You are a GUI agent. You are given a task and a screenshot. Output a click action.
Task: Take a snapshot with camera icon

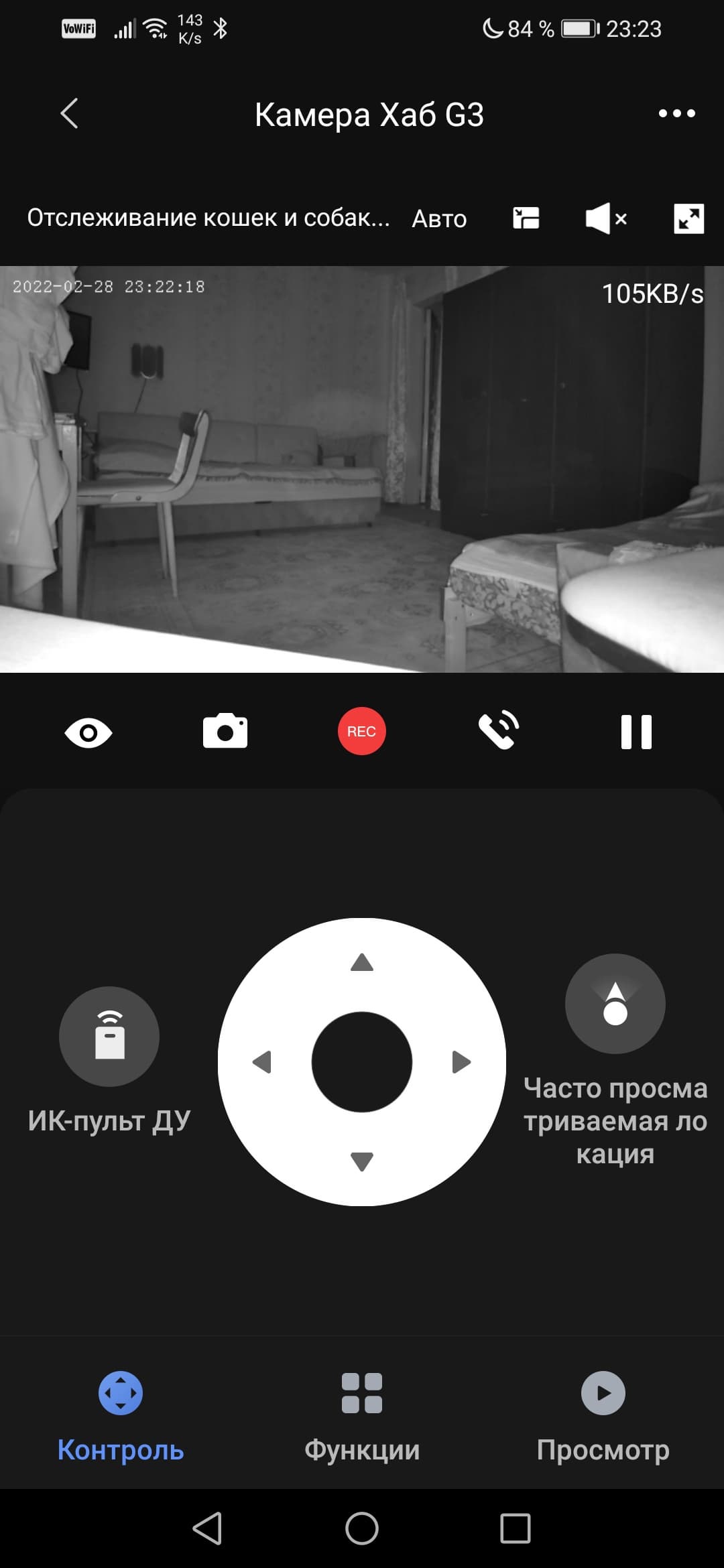[x=225, y=732]
